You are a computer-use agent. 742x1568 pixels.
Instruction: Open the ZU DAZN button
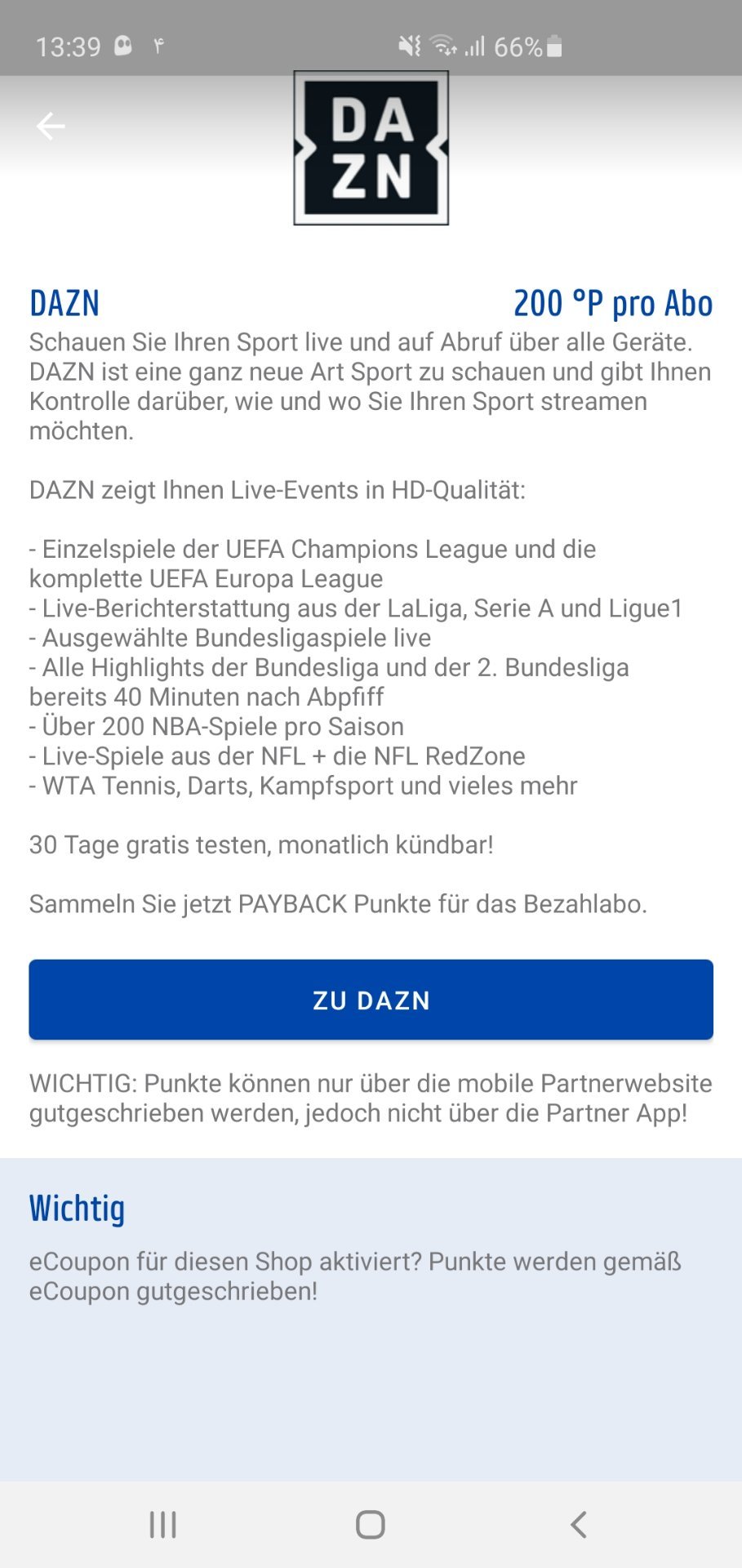371,1000
